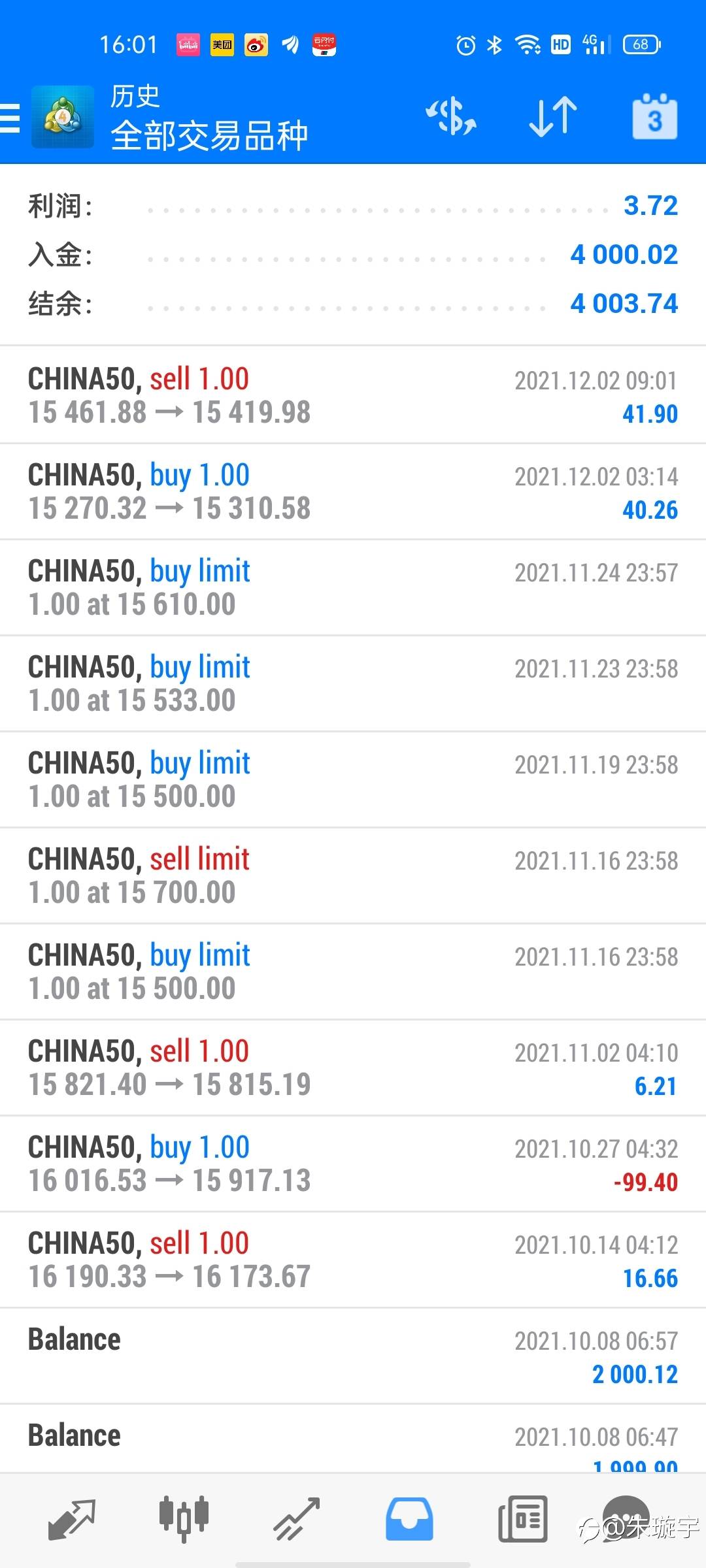The height and width of the screenshot is (1568, 706).
Task: Open the buy limit order at 15 533.00
Action: coord(353,683)
